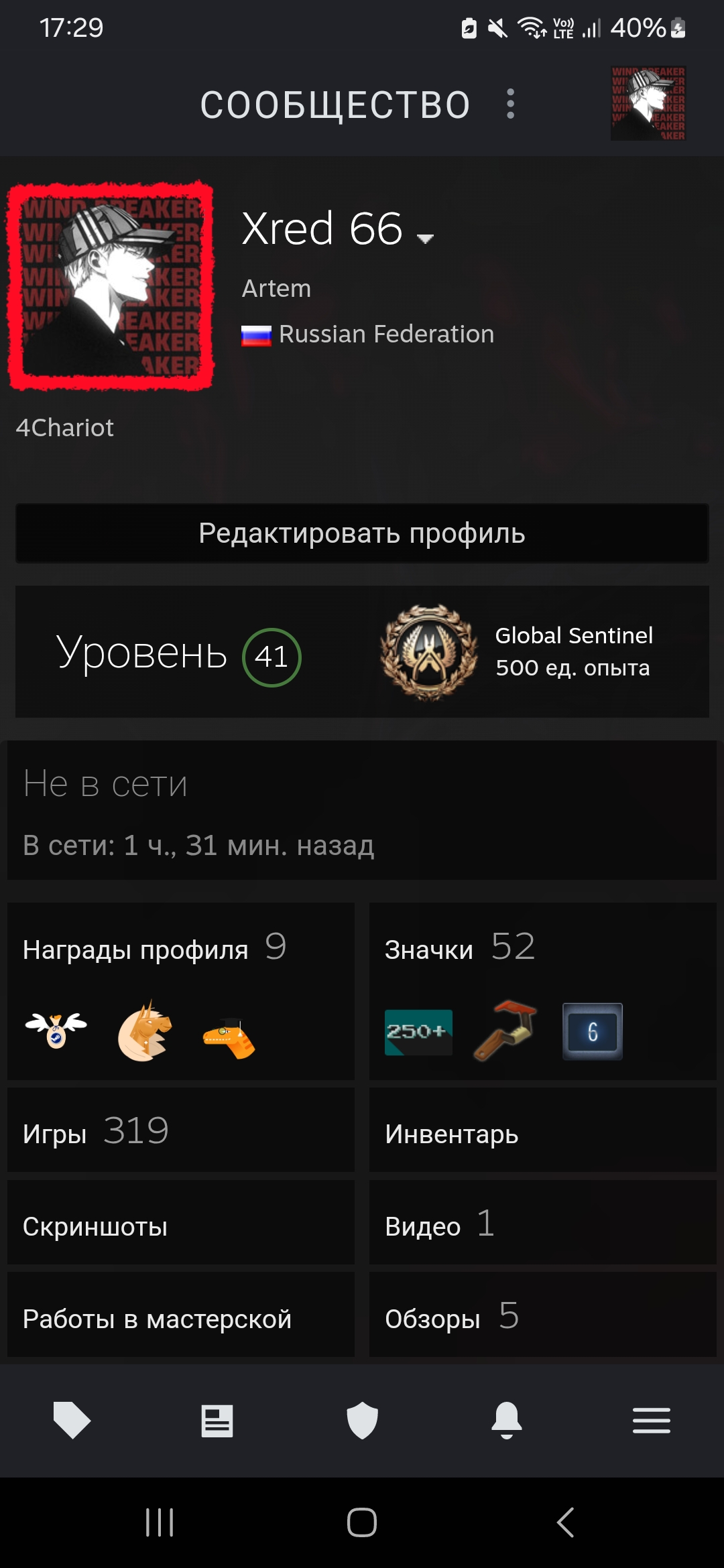The height and width of the screenshot is (1568, 724).
Task: Open the three-dot menu beside Сообщество
Action: tap(510, 104)
